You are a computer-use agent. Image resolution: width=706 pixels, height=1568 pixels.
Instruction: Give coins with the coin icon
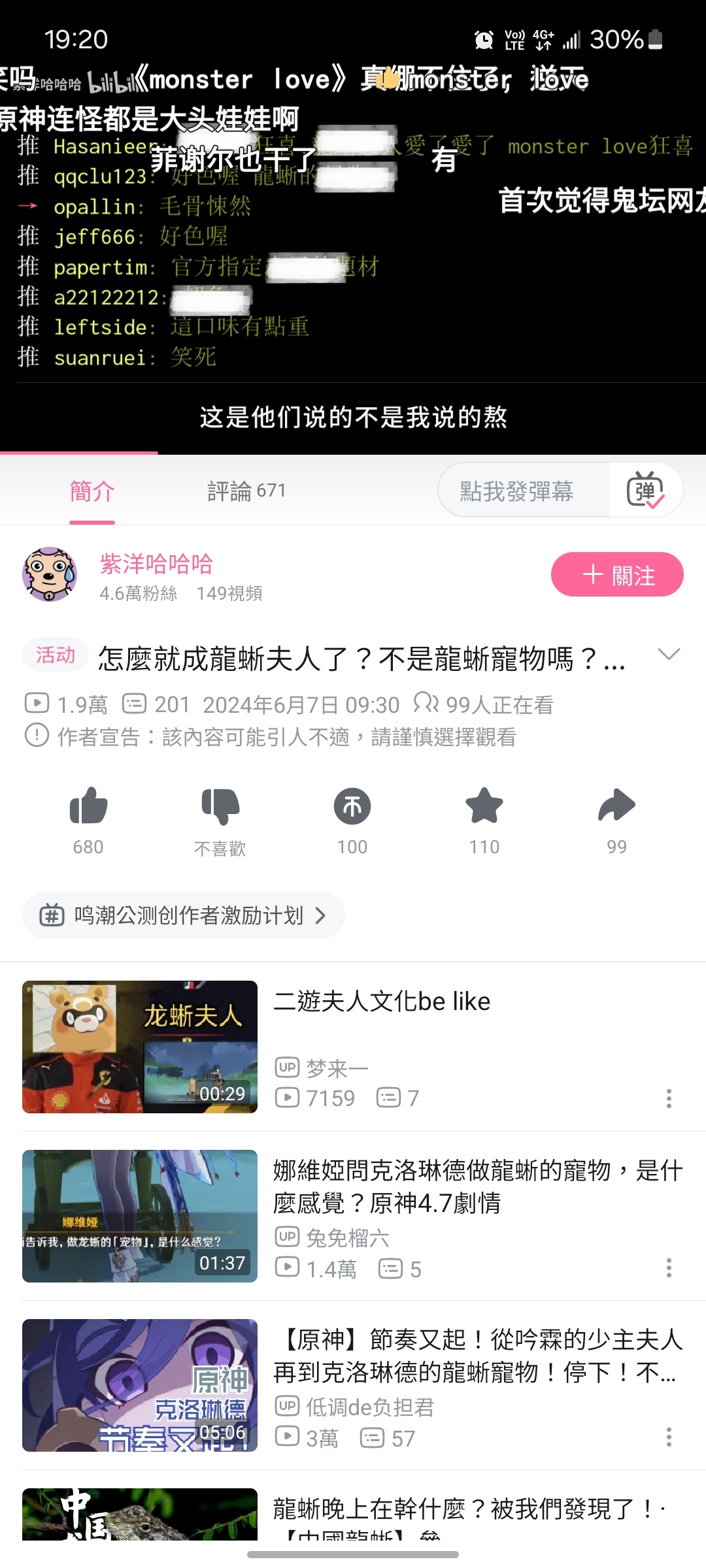(352, 806)
